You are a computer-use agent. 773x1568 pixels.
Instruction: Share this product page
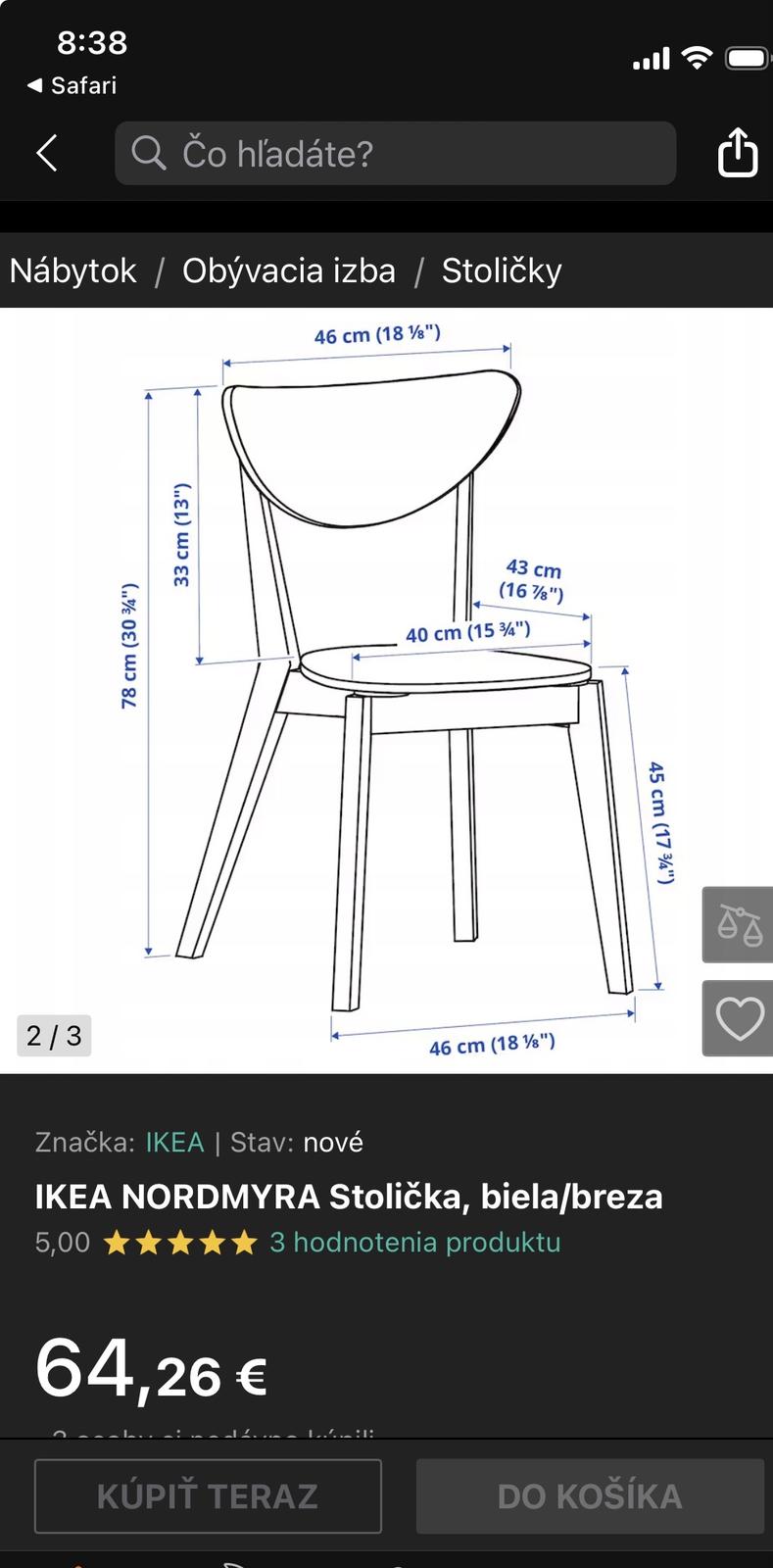738,153
